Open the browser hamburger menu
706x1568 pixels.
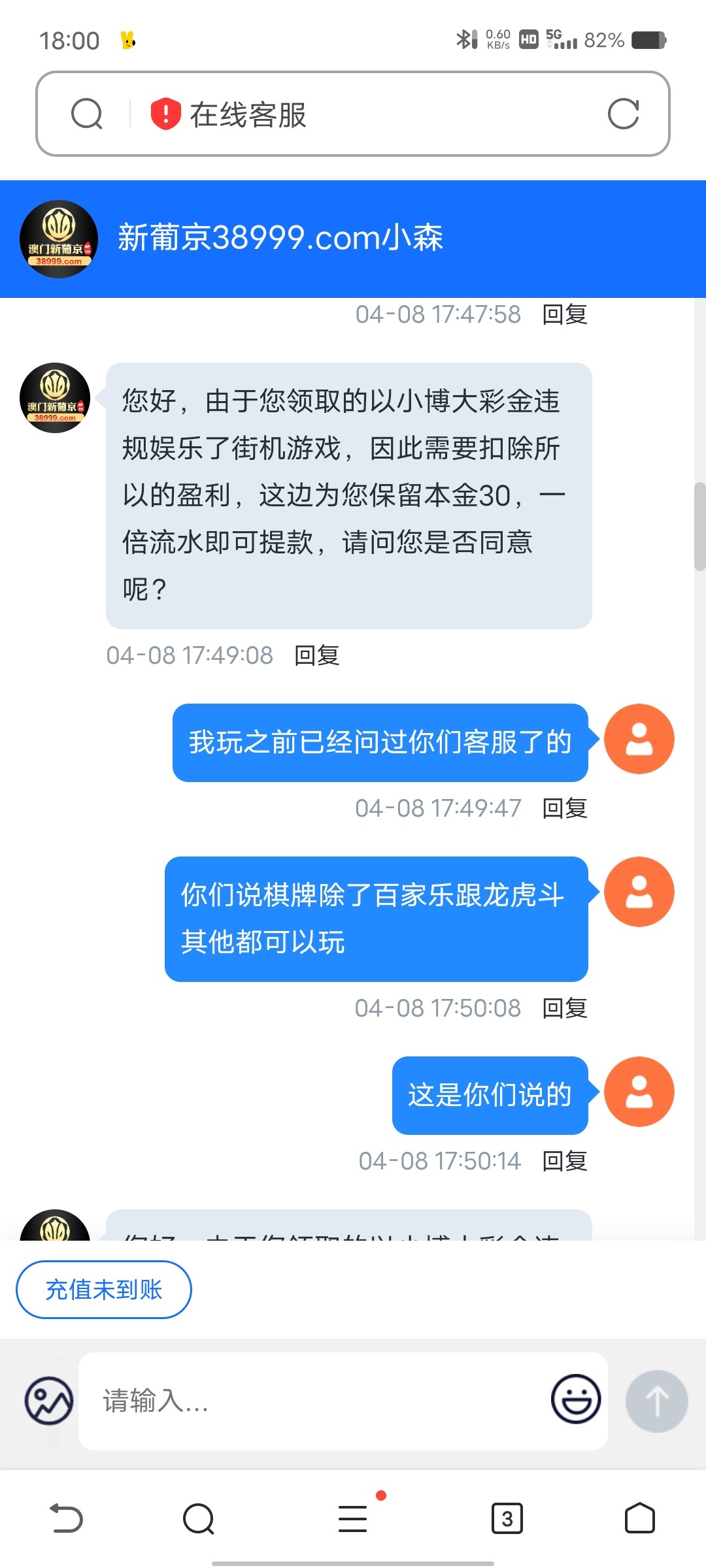pos(352,1520)
